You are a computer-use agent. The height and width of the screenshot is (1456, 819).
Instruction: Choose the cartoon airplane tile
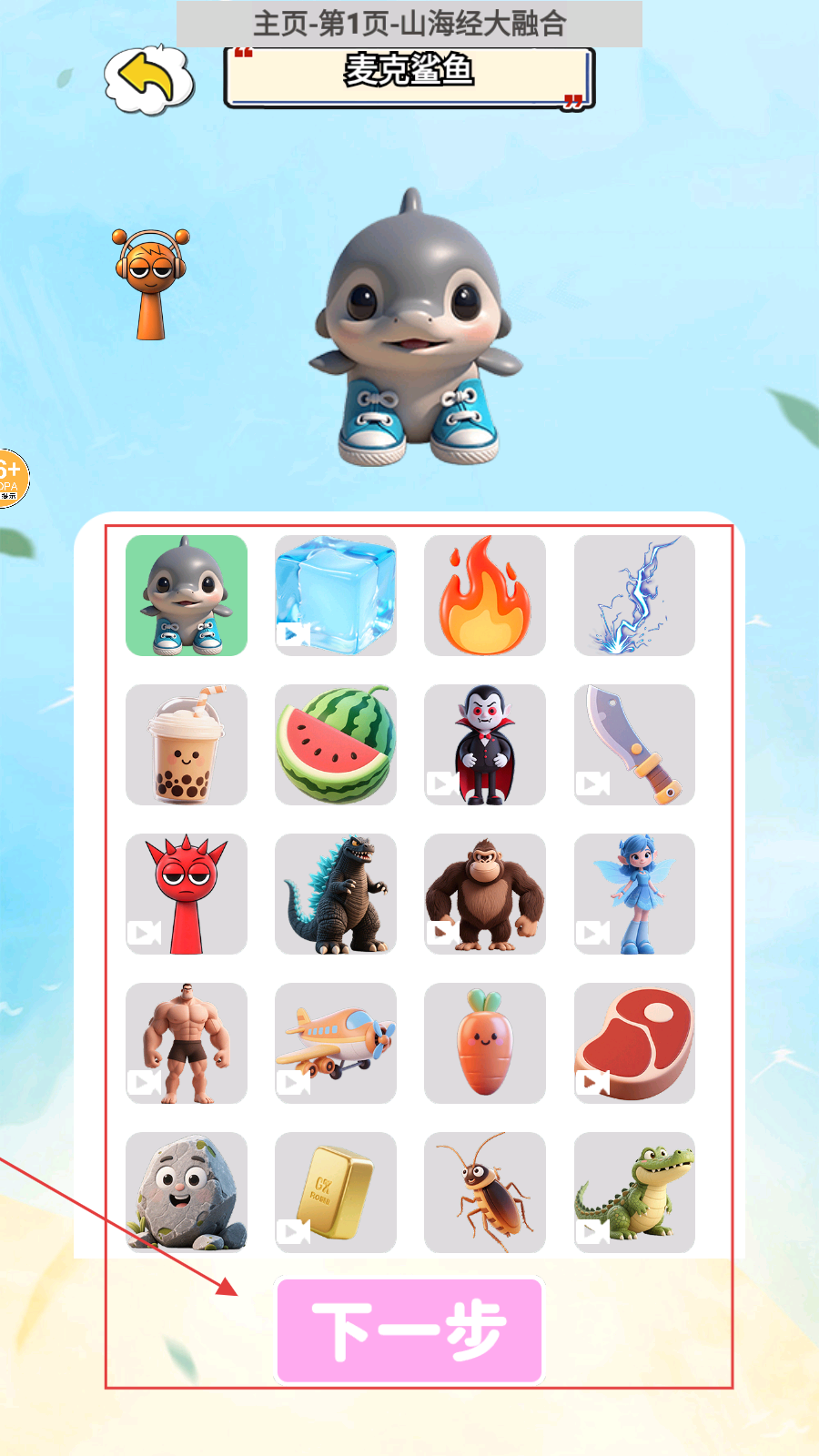(336, 1043)
